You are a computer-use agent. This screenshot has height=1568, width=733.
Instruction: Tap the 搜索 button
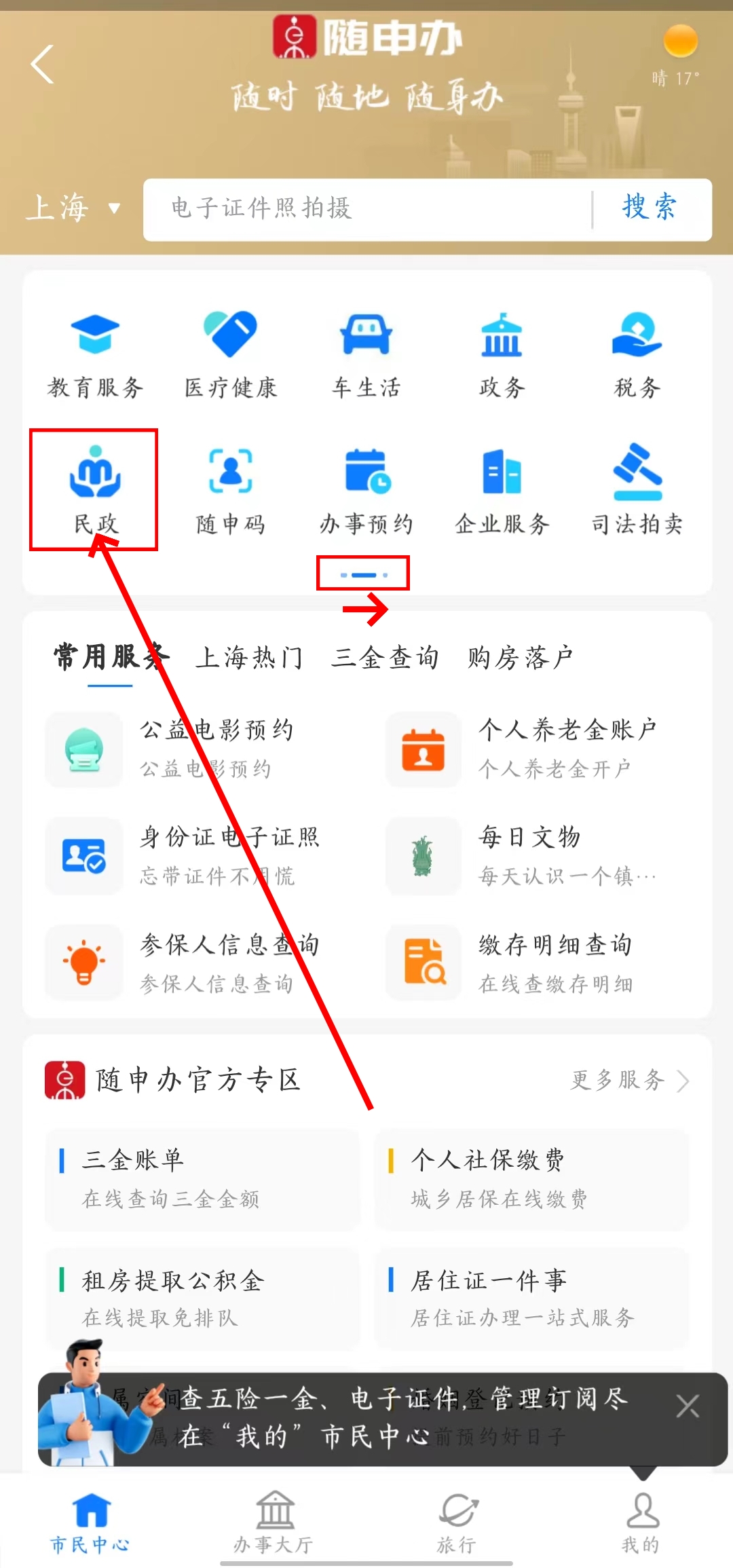point(650,207)
